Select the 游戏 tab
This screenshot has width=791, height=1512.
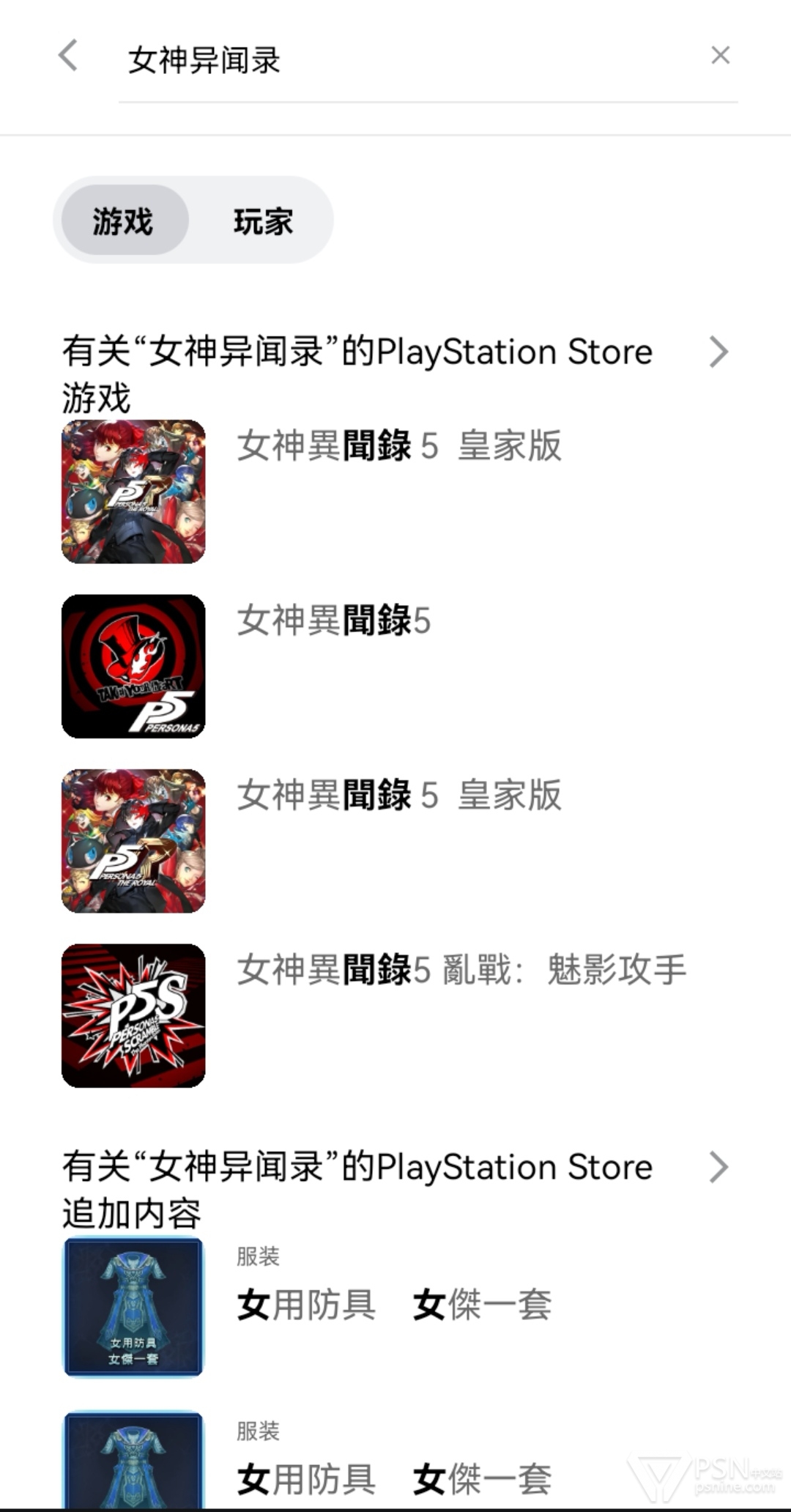click(x=123, y=220)
